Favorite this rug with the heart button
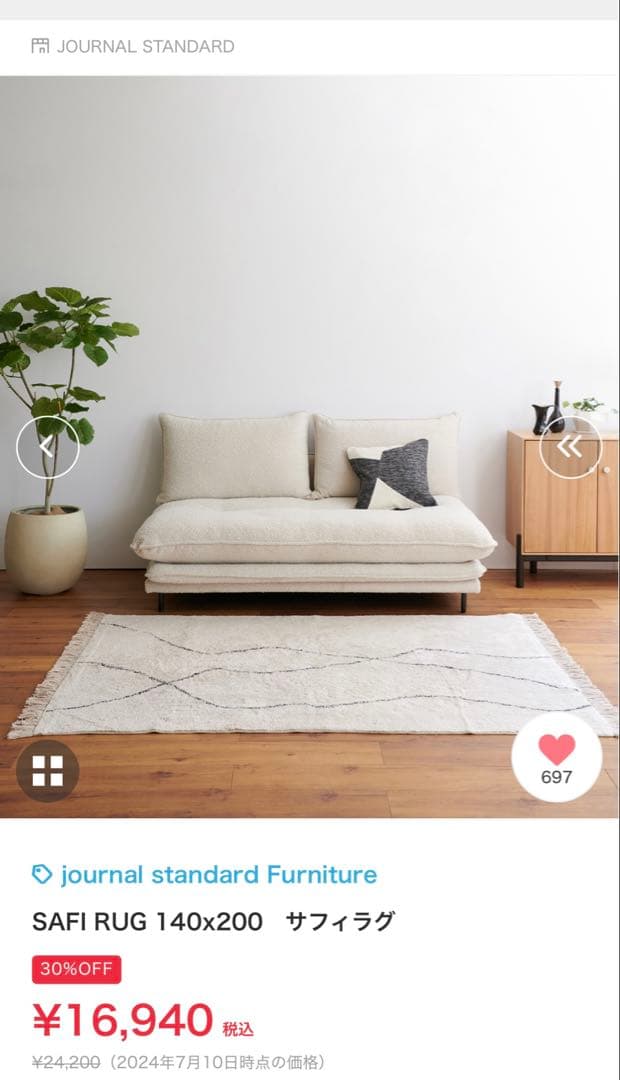This screenshot has height=1080, width=620. (x=557, y=758)
